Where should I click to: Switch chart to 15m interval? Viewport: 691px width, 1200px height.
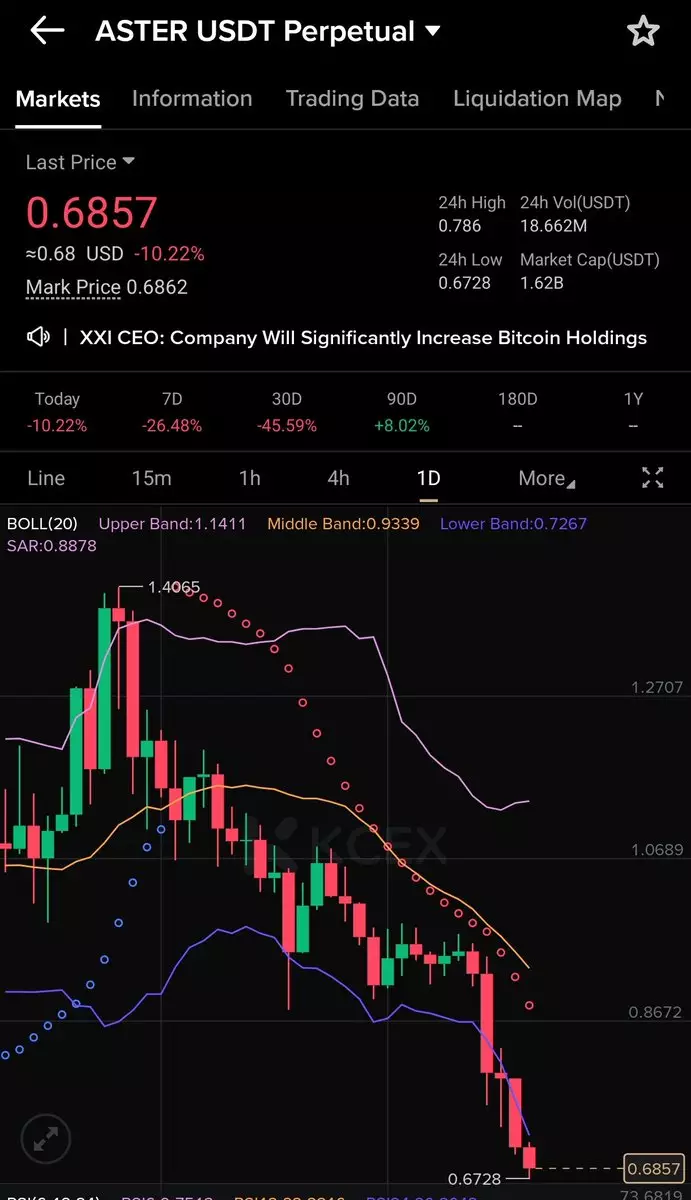tap(151, 478)
